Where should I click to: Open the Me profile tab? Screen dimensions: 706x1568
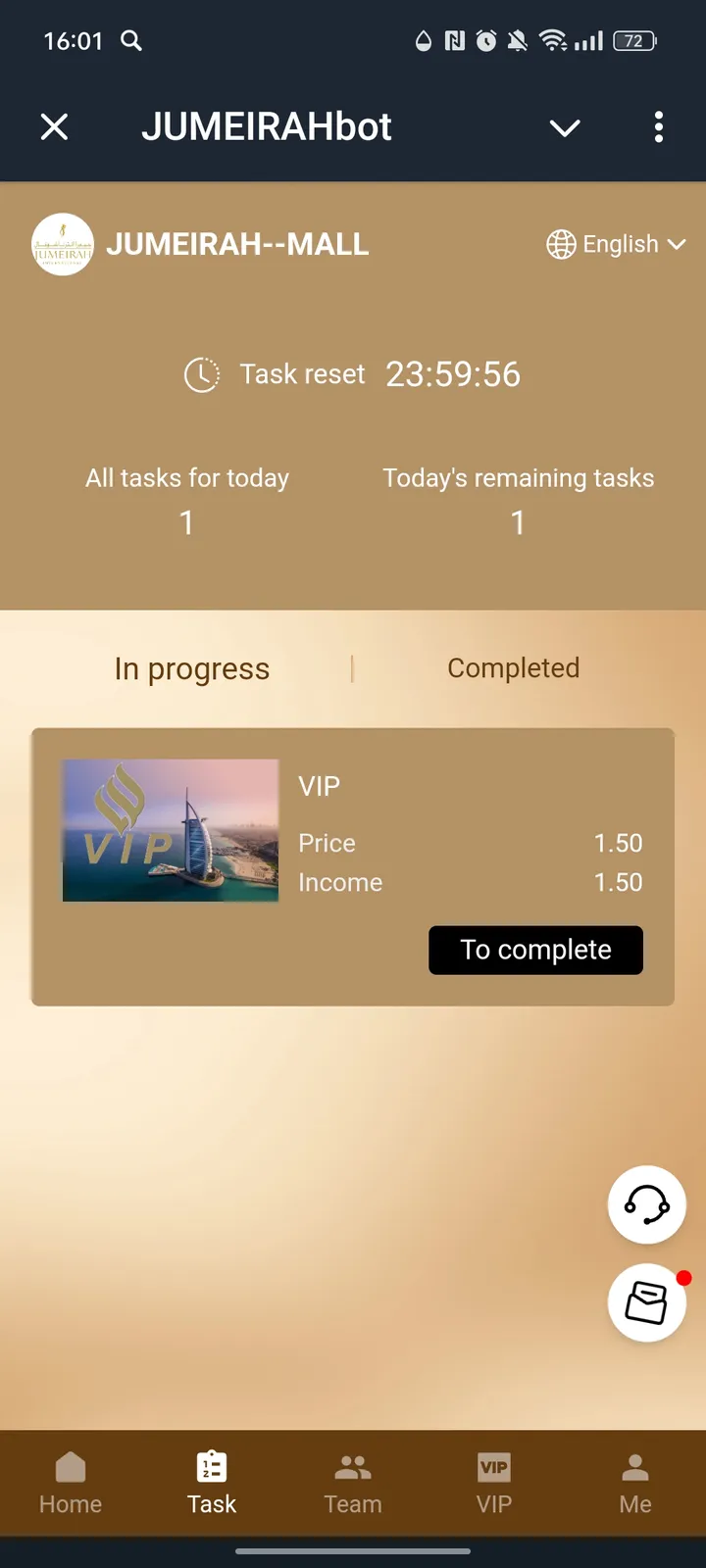(x=635, y=1483)
